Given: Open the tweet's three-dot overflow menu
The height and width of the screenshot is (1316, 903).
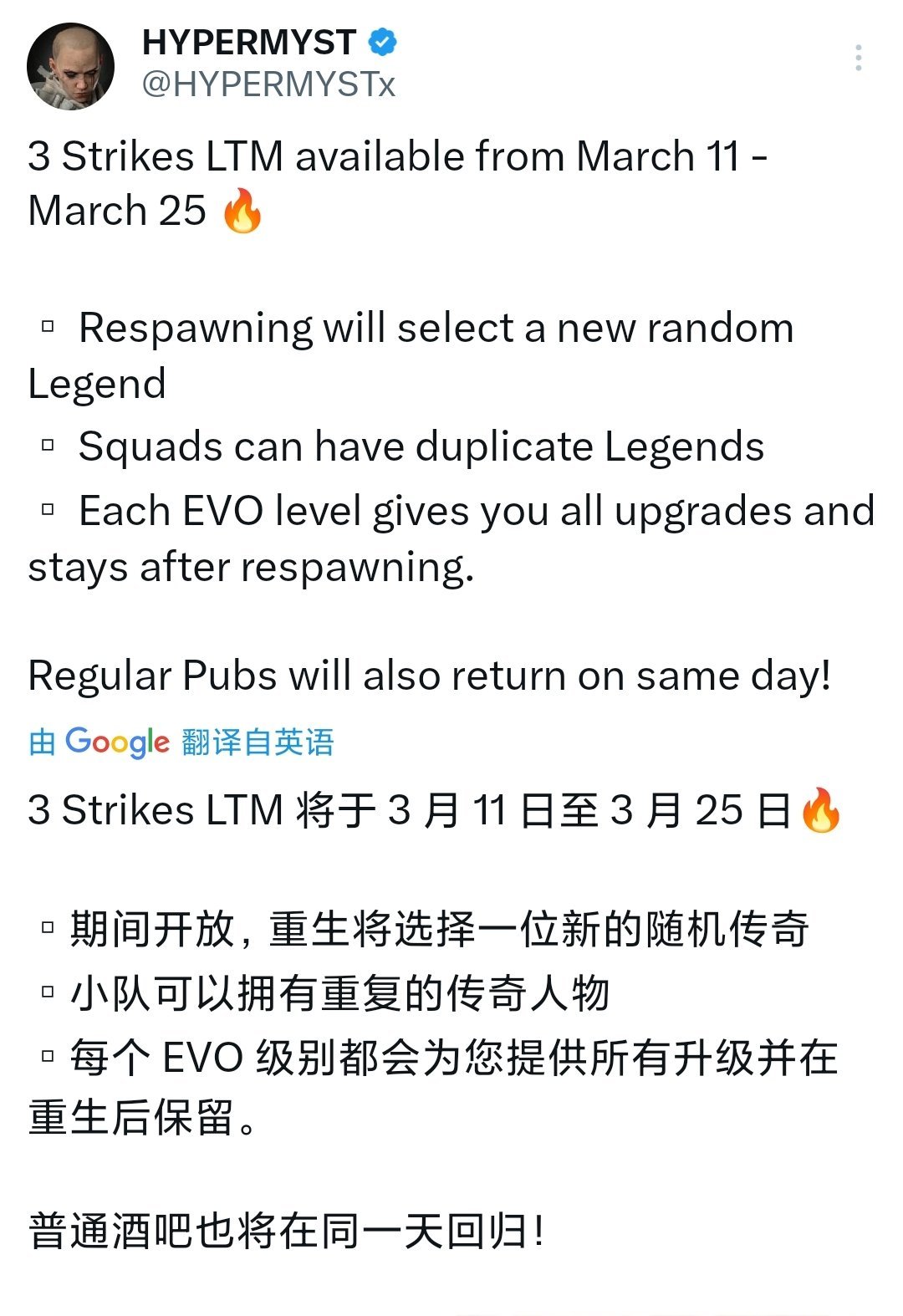Looking at the screenshot, I should [858, 58].
